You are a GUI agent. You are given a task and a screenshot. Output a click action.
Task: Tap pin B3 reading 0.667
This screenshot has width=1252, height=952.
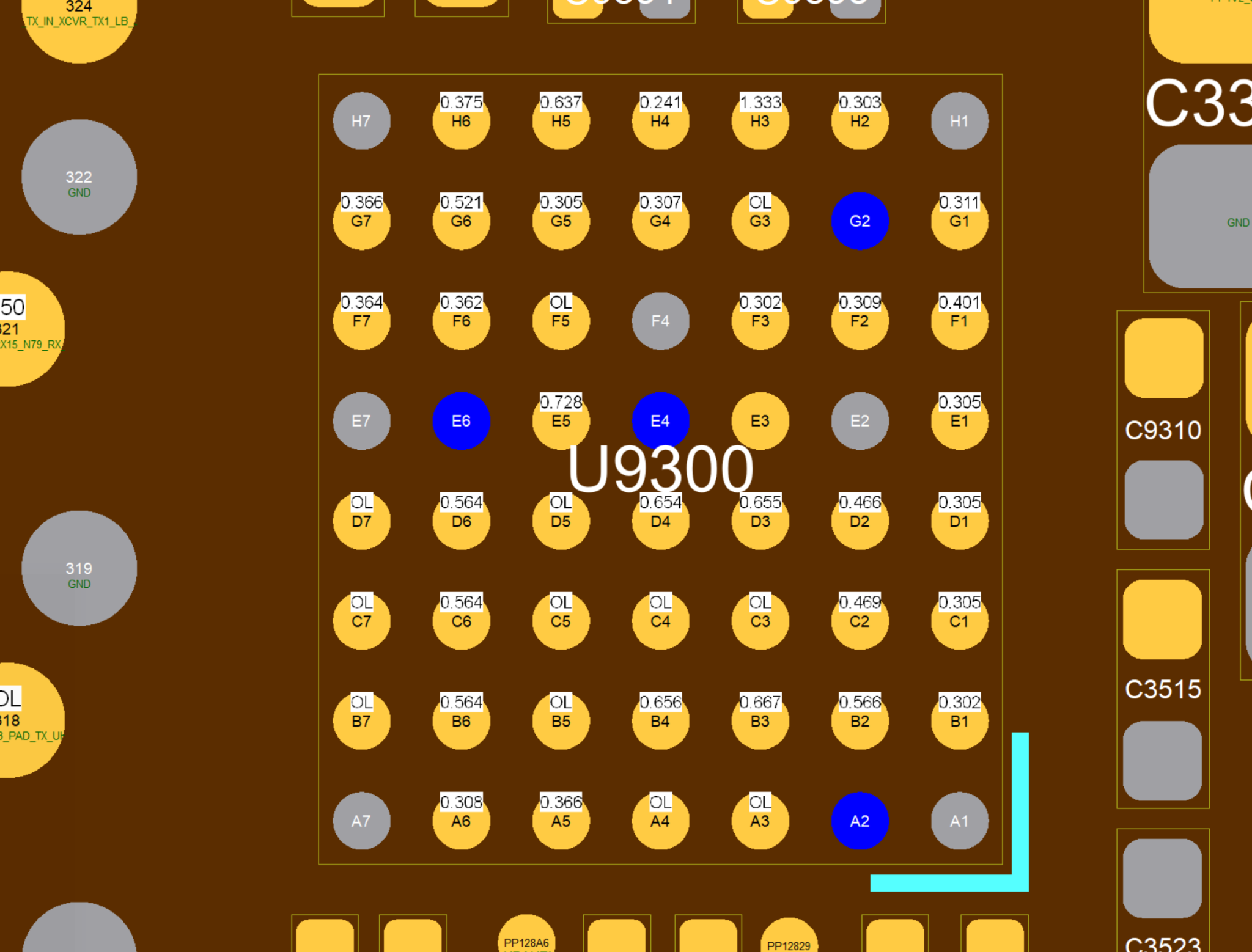[760, 721]
